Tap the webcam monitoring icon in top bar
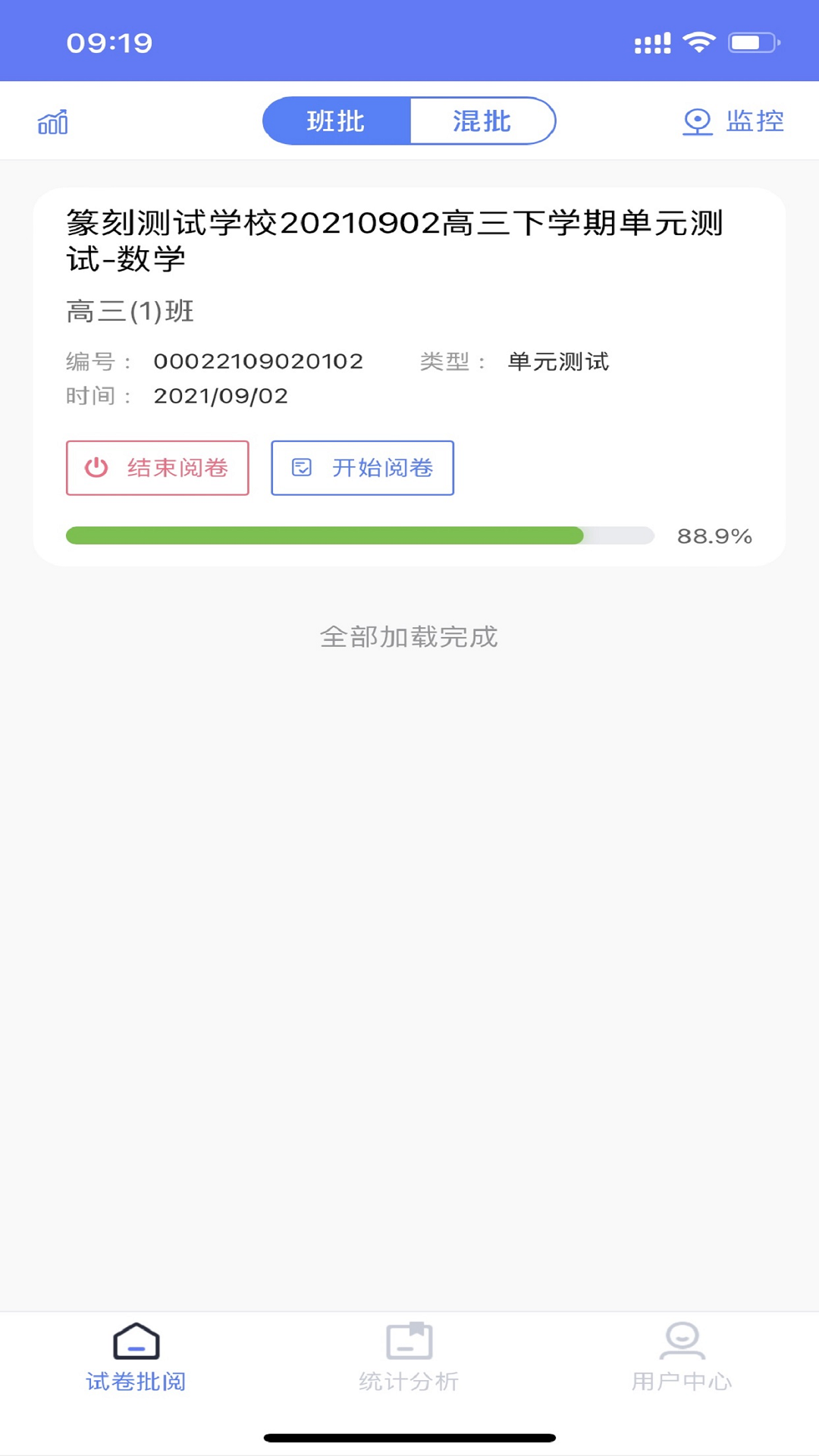This screenshot has height=1456, width=819. point(697,121)
